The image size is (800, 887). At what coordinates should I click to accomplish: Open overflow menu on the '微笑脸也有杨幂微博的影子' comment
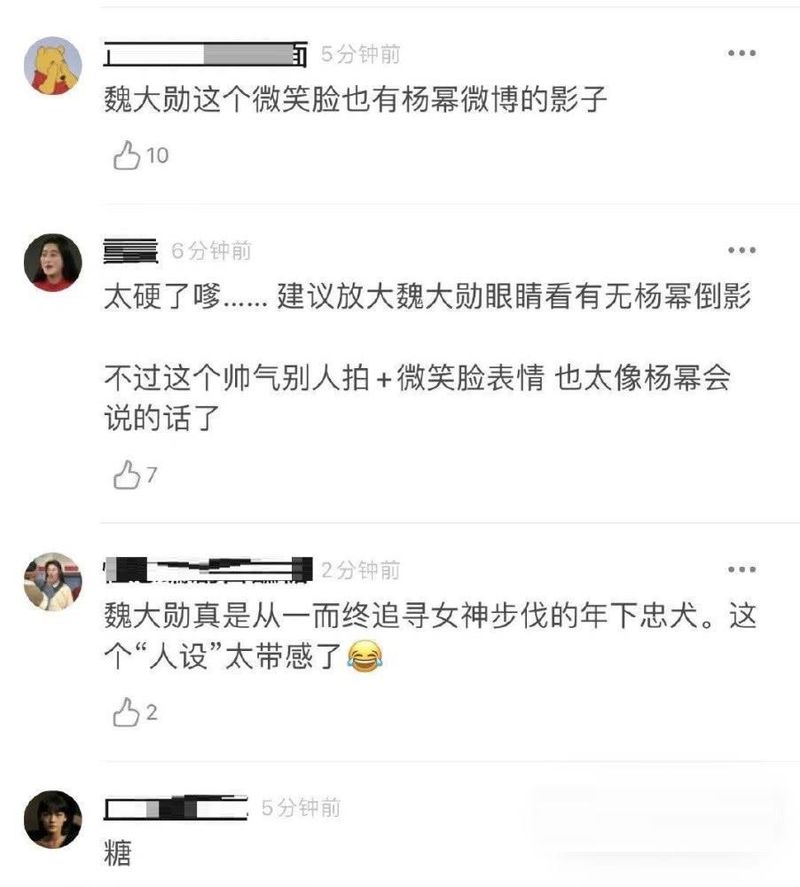[741, 53]
